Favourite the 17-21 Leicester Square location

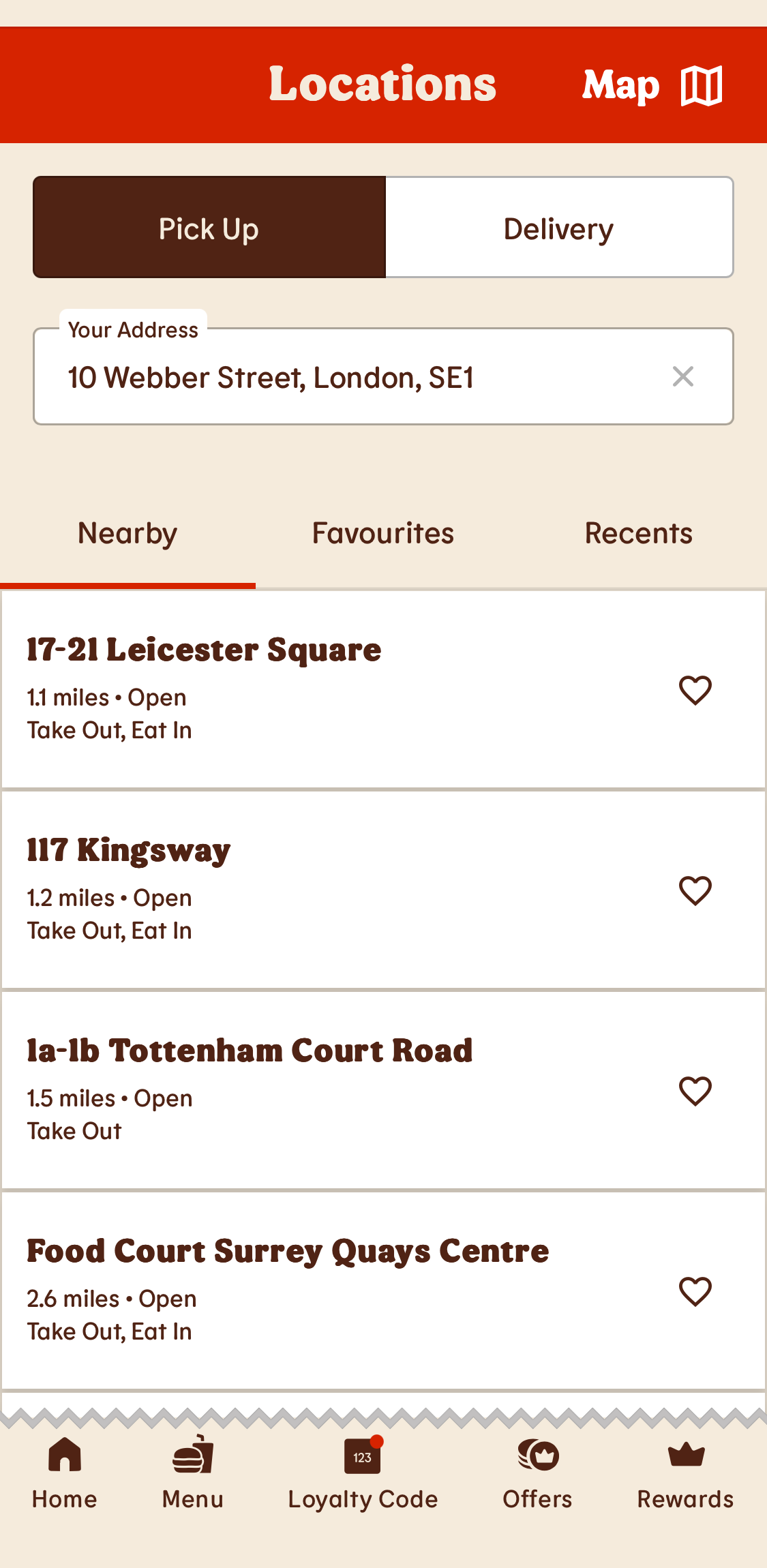[695, 691]
